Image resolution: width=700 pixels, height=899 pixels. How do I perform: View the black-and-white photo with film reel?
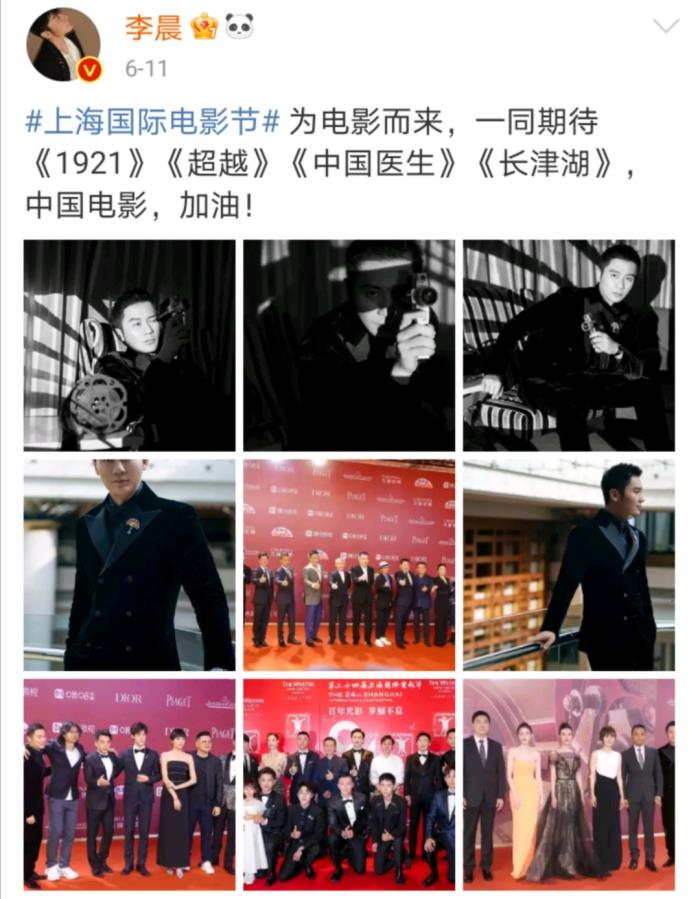coord(130,345)
